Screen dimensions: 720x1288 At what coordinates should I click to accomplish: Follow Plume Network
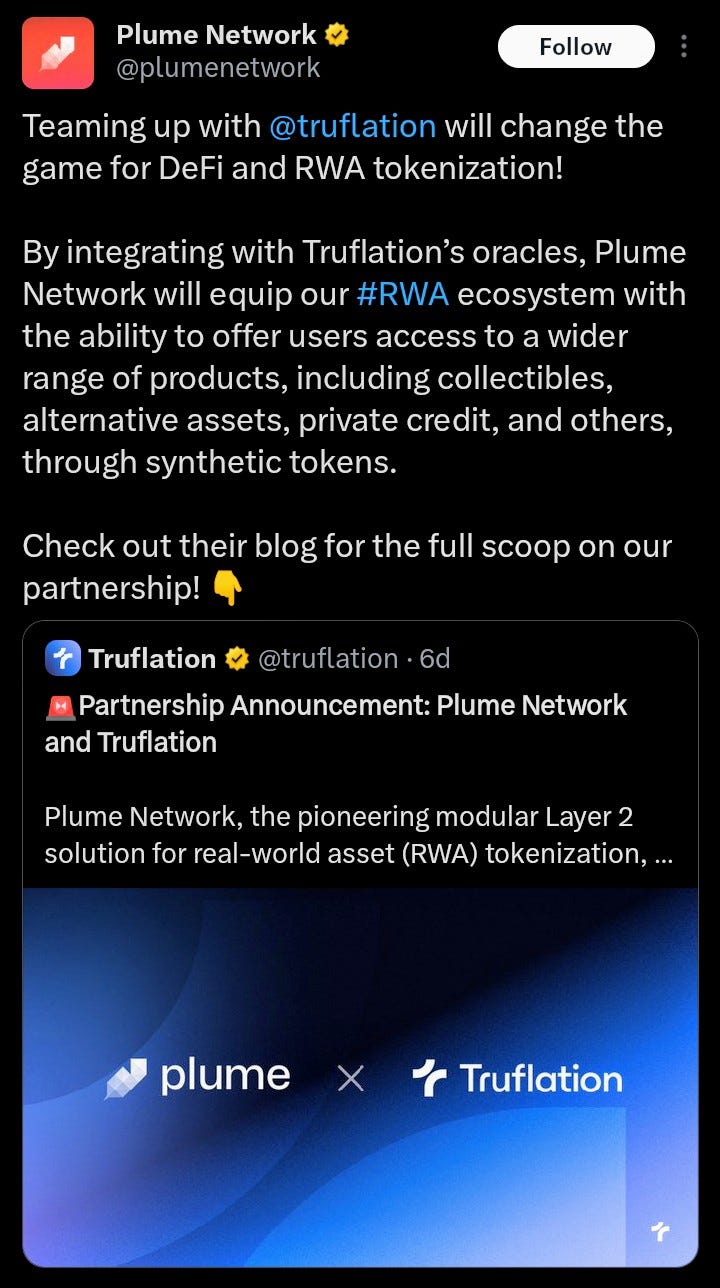click(x=575, y=47)
